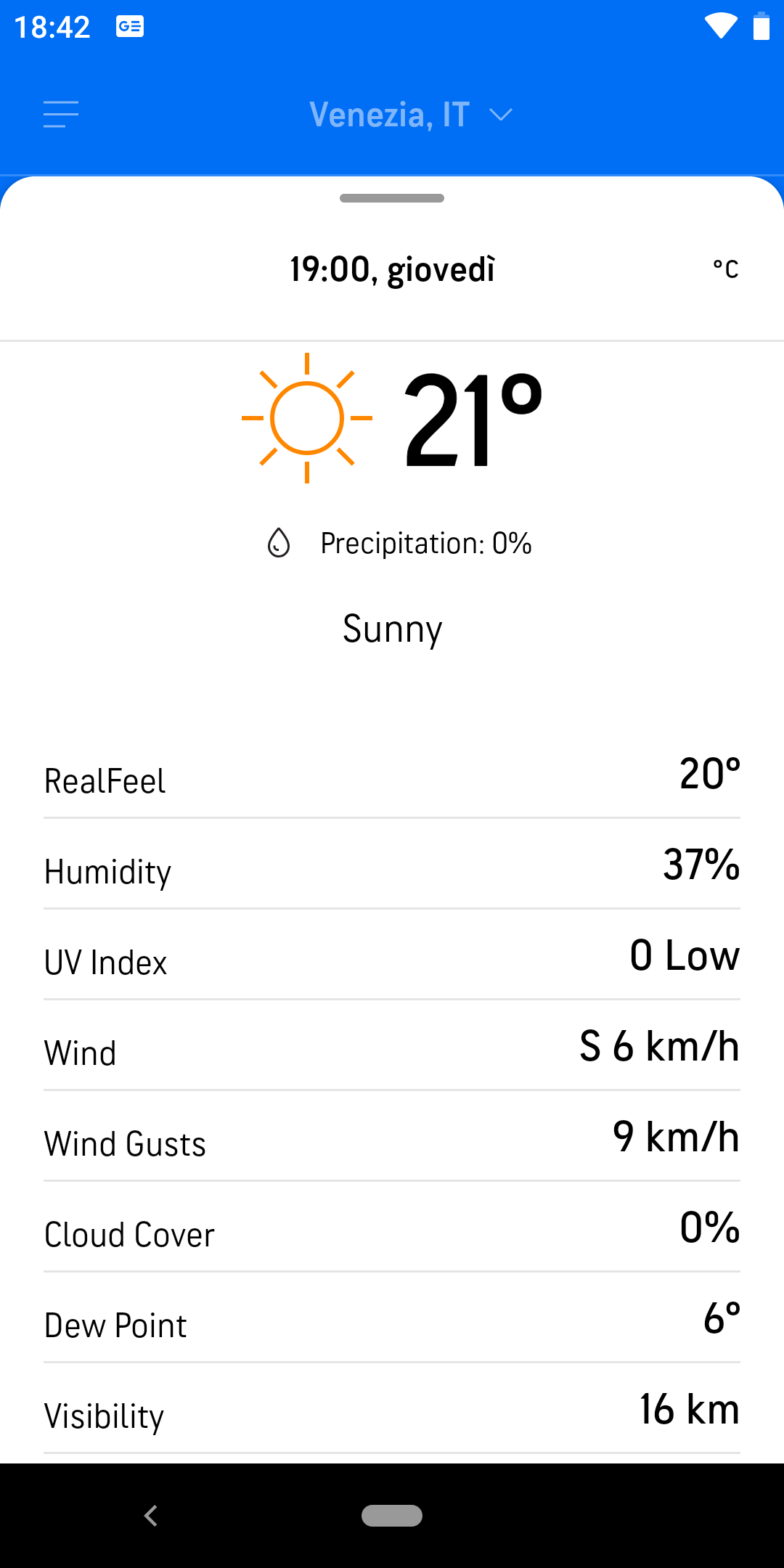Tap the home pill in the navigation bar
The image size is (784, 1568).
pyautogui.click(x=392, y=1516)
